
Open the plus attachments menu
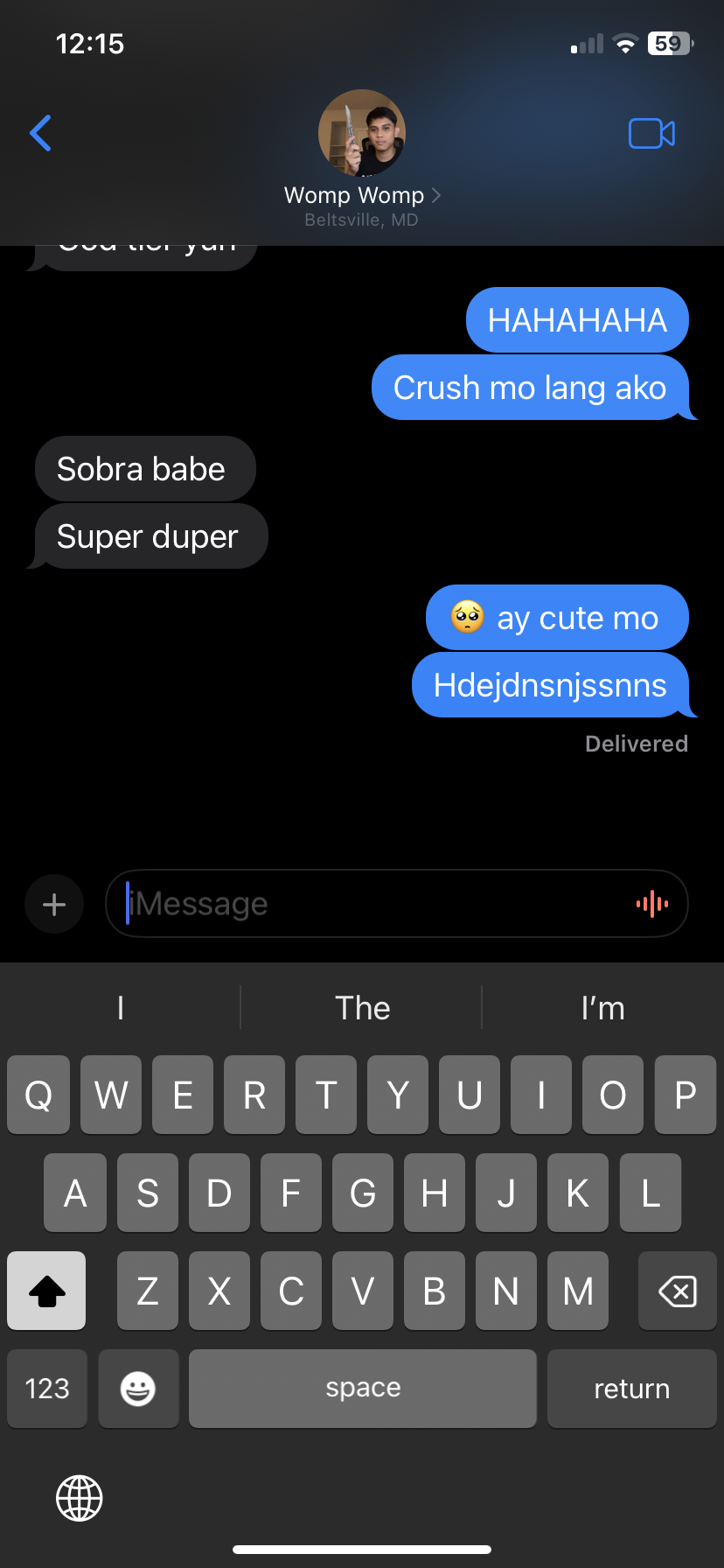54,904
